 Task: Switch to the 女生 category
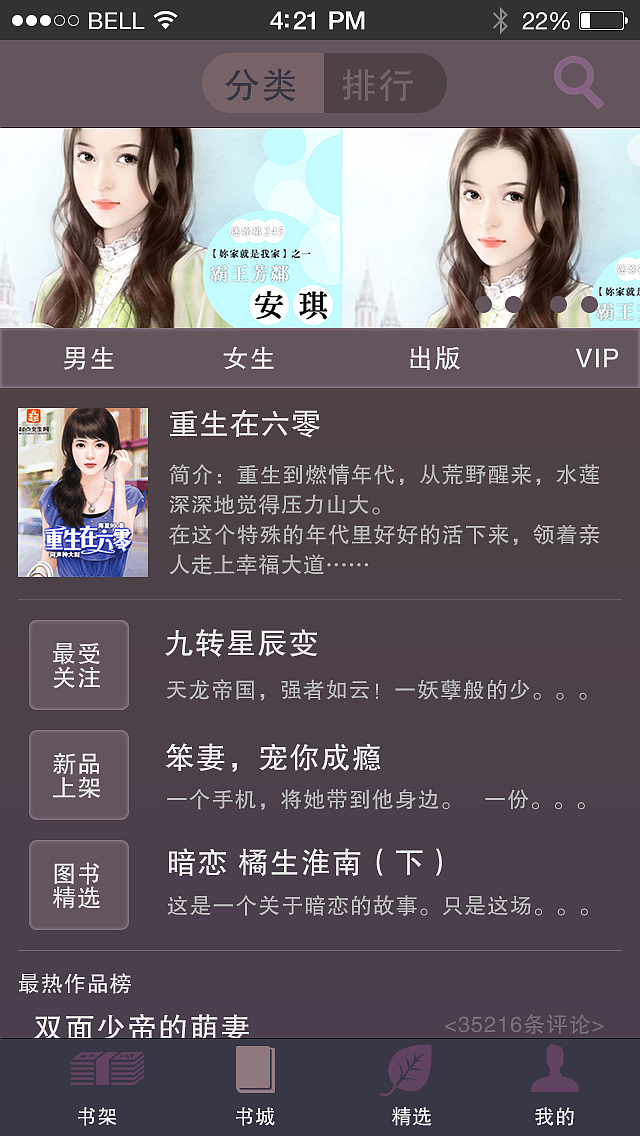click(249, 358)
